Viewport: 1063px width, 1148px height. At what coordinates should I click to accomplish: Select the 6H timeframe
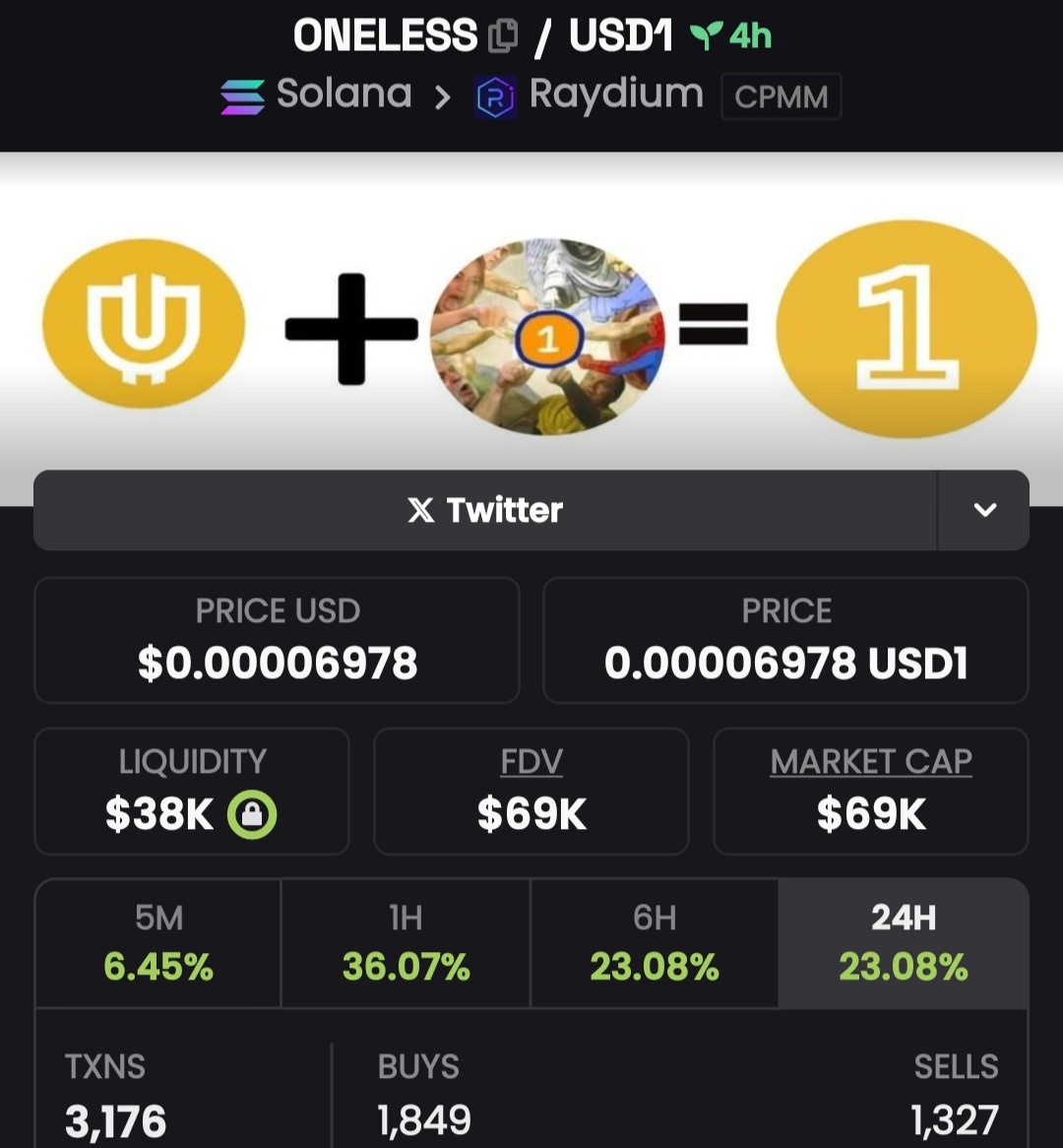(x=655, y=943)
